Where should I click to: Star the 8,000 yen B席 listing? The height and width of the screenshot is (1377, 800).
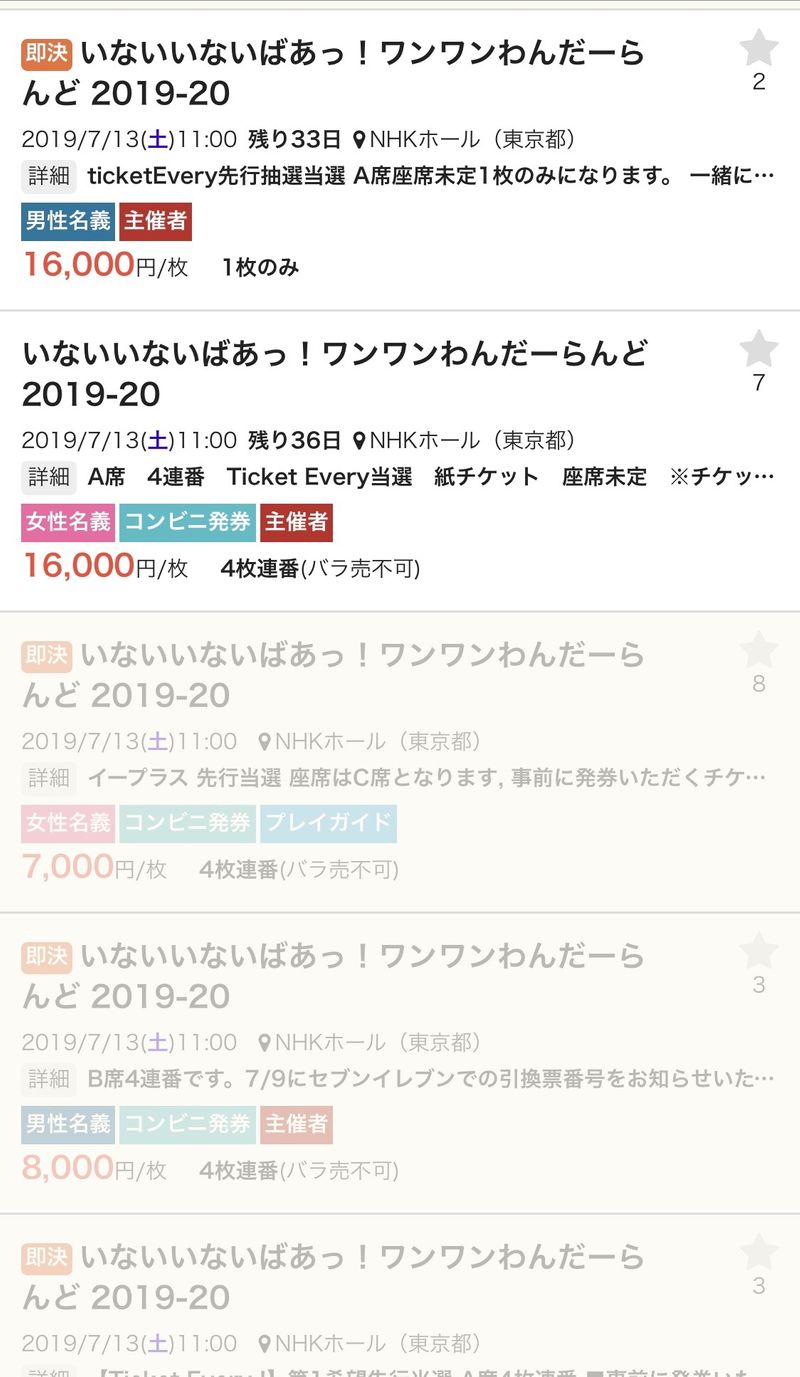coord(759,951)
